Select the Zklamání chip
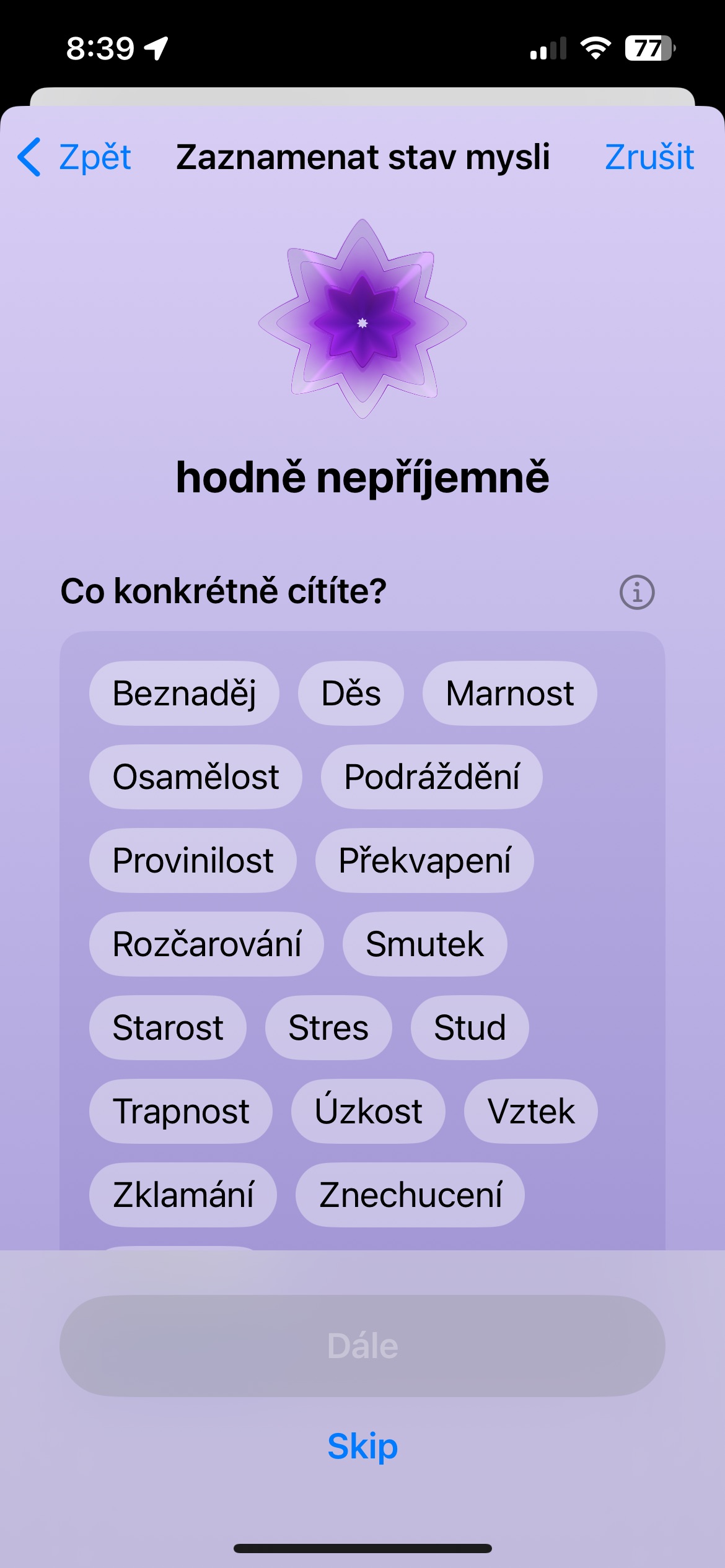 pyautogui.click(x=183, y=1195)
